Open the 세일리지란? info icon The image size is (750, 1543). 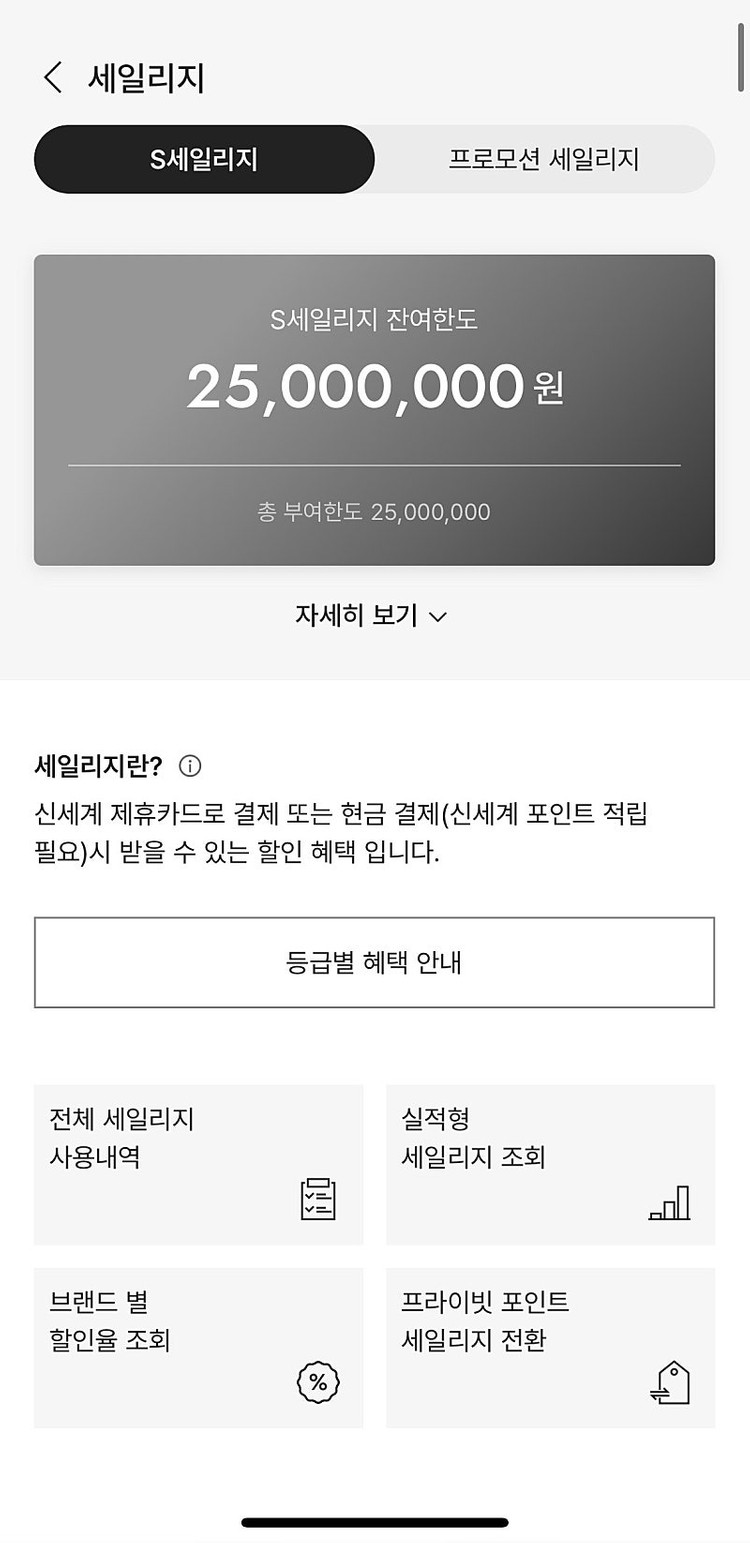click(190, 766)
